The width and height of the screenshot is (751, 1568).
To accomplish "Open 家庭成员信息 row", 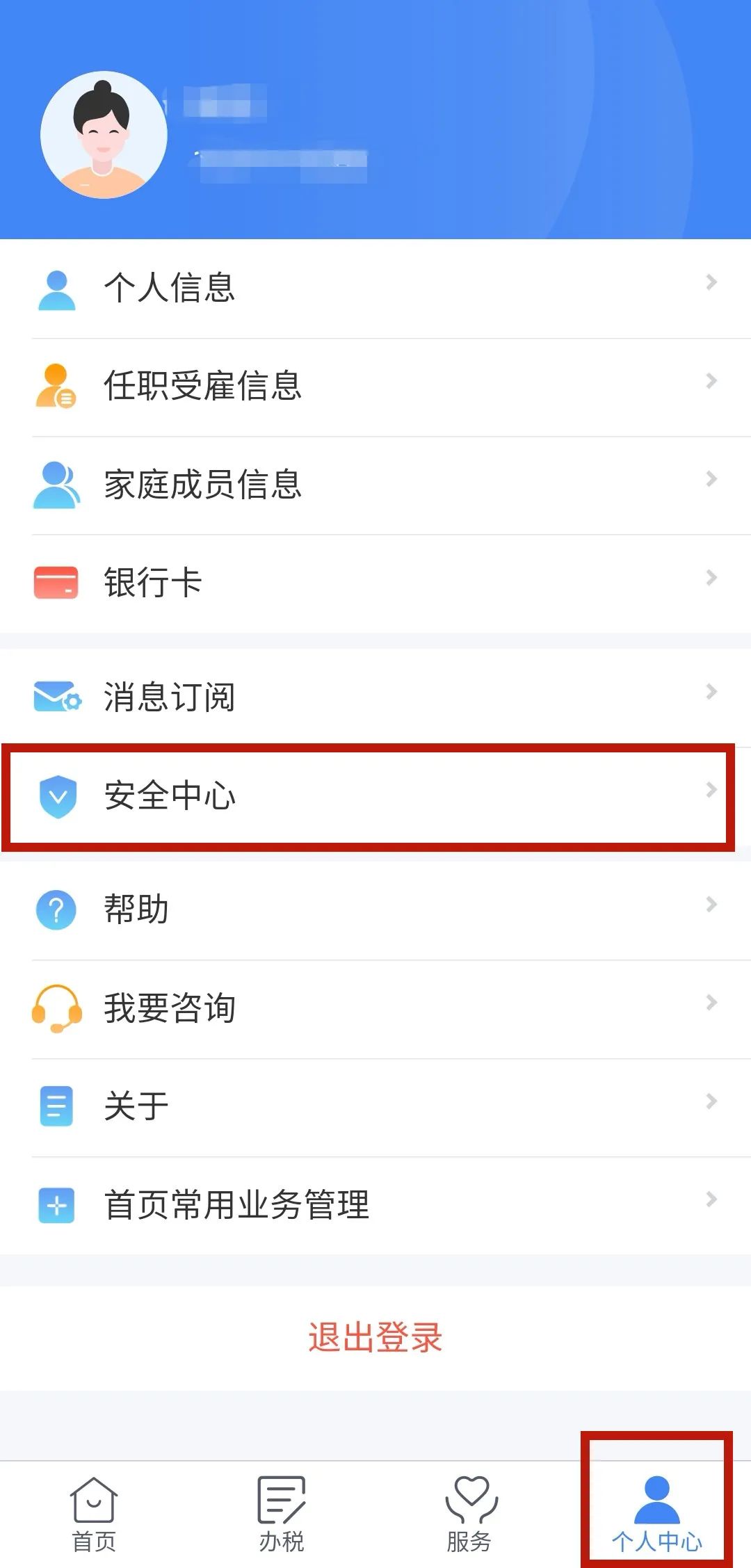I will [375, 485].
